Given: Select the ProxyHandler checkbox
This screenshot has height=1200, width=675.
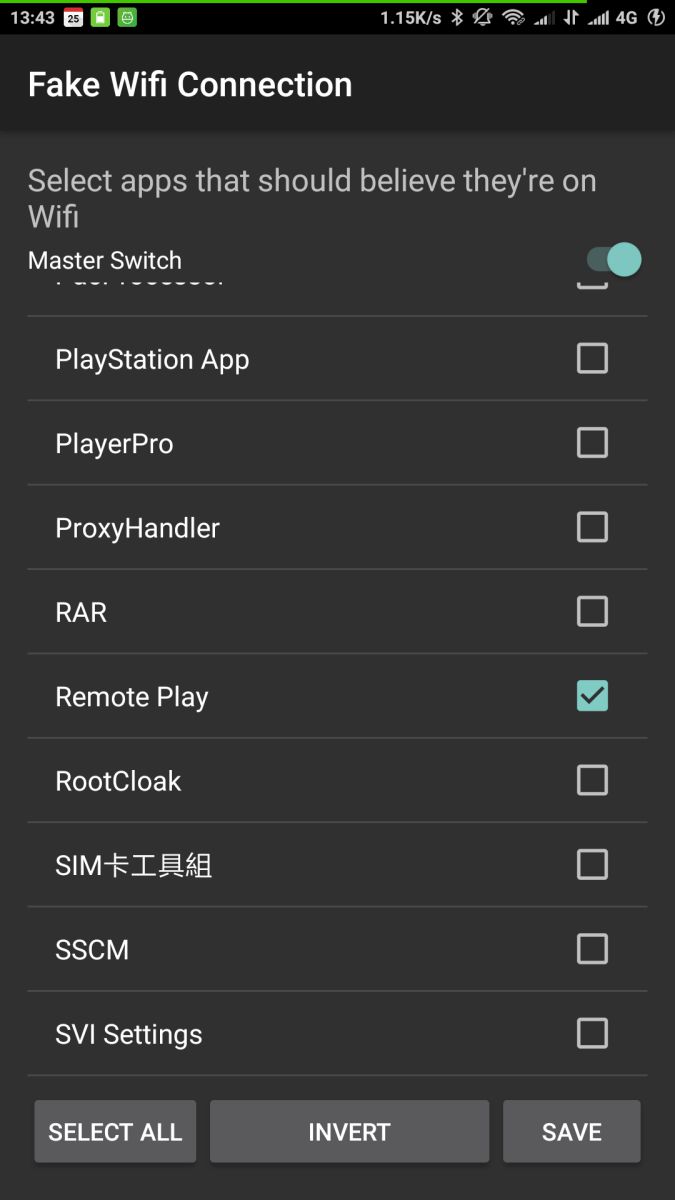Looking at the screenshot, I should (x=592, y=527).
